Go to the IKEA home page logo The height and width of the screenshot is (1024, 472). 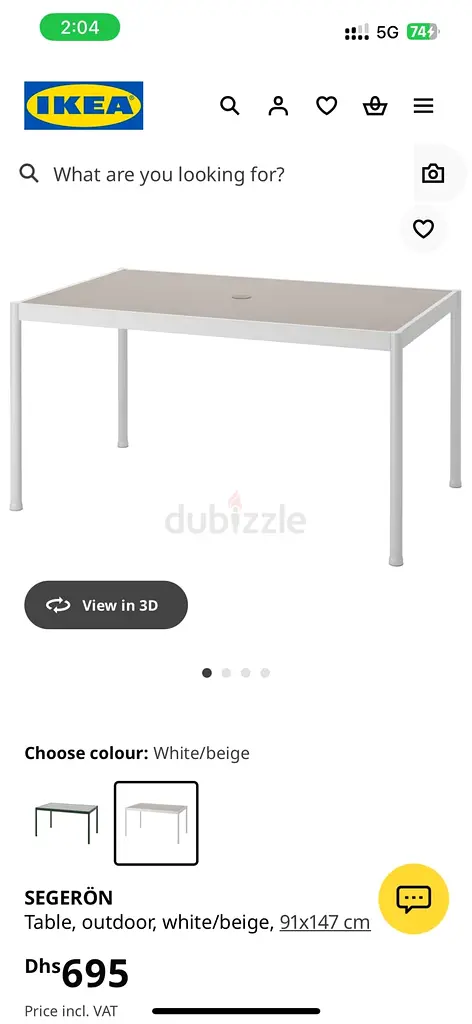click(84, 105)
